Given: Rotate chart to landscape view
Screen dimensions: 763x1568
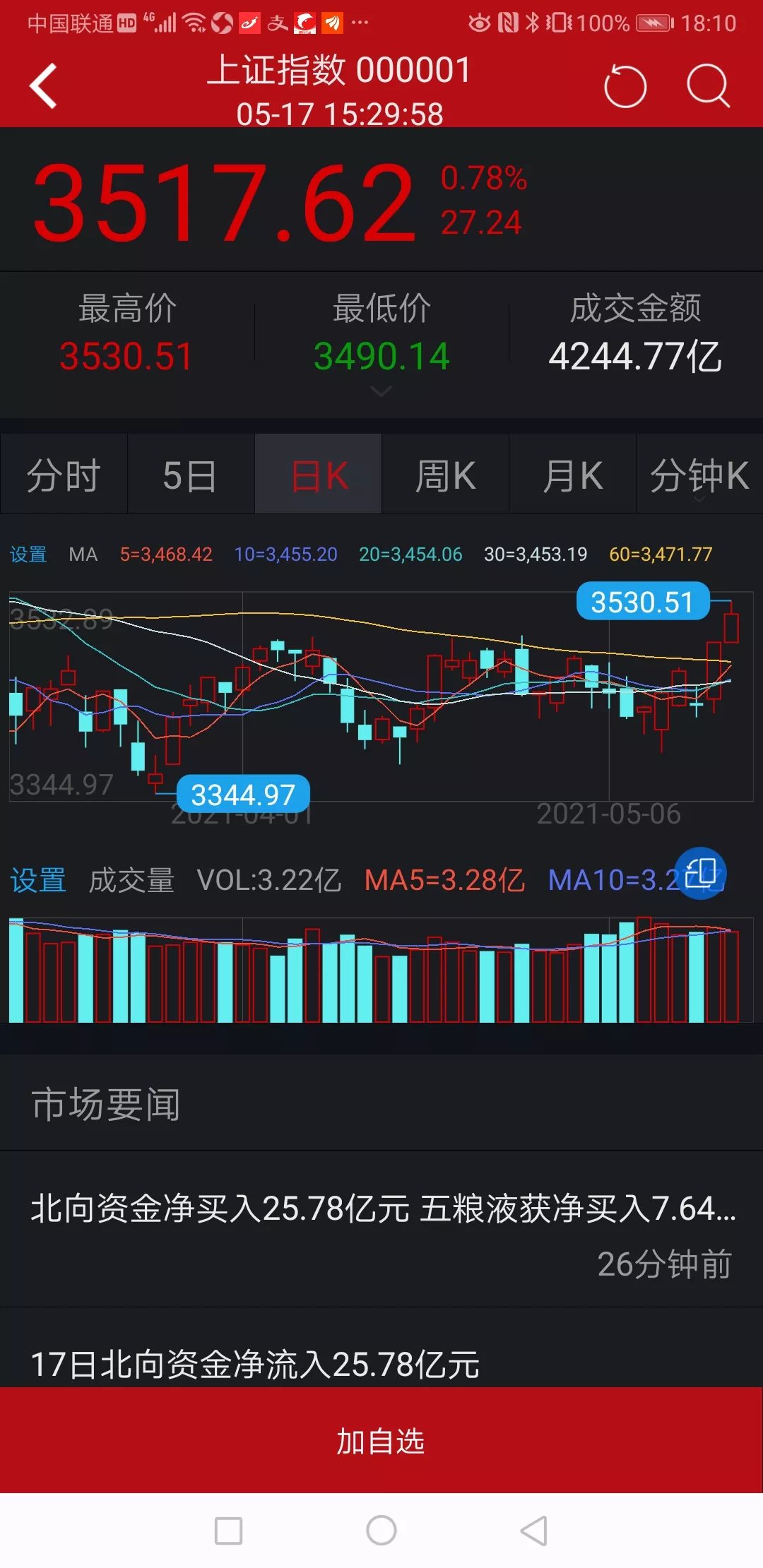Looking at the screenshot, I should 700,873.
